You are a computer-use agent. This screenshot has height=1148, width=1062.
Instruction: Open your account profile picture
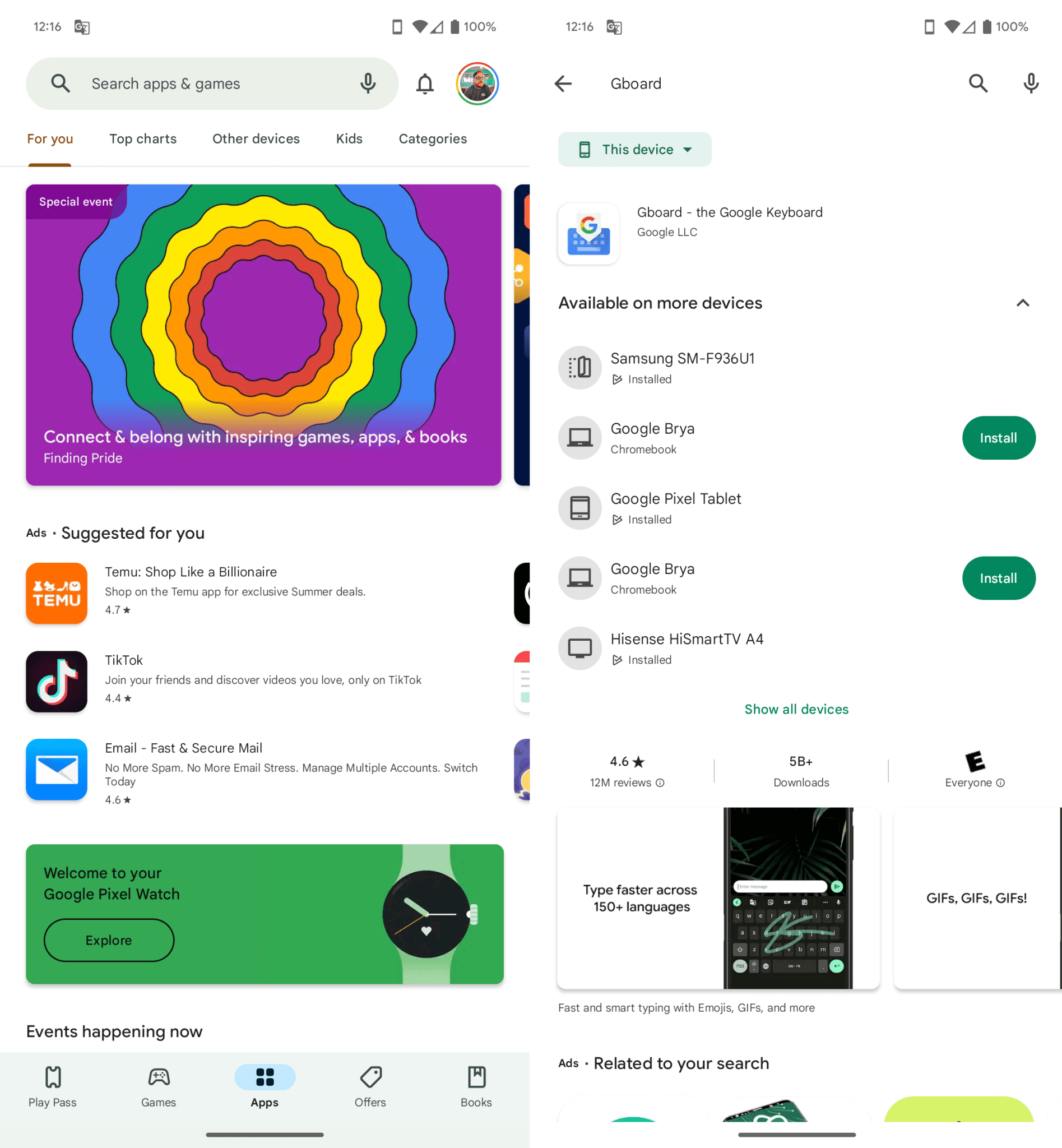tap(477, 84)
